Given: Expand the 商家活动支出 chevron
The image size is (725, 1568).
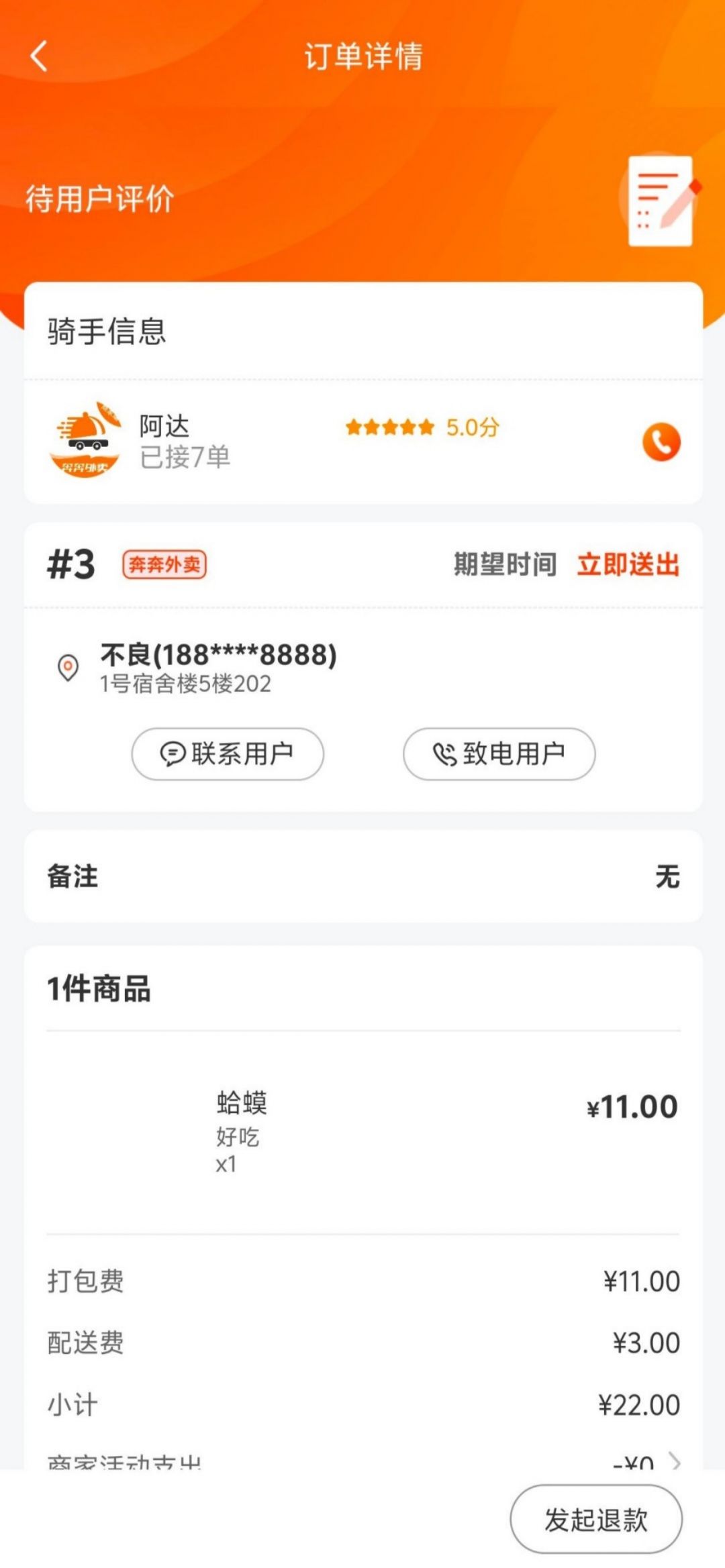Looking at the screenshot, I should tap(675, 1461).
